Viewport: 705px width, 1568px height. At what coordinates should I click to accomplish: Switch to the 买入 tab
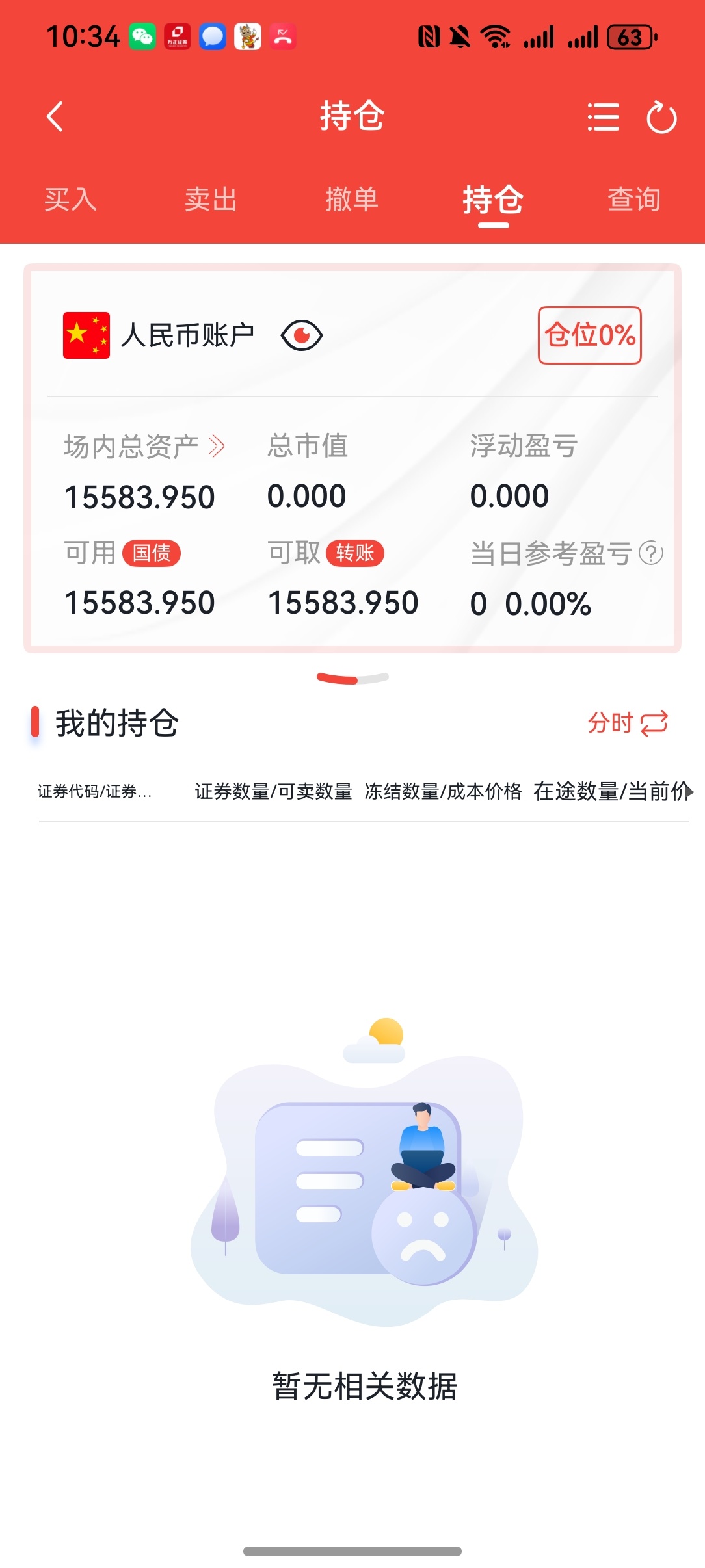point(70,200)
